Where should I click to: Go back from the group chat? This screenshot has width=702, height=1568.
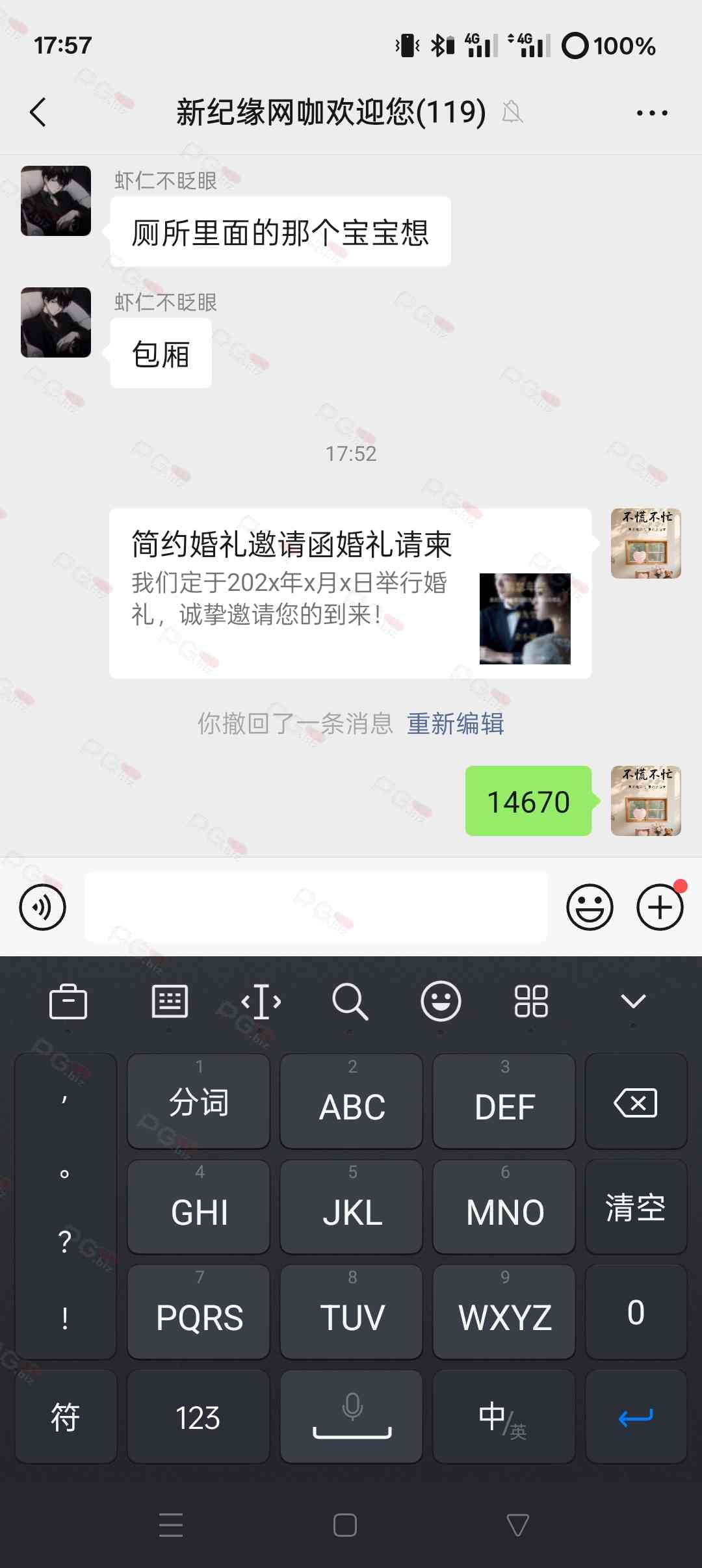click(x=39, y=112)
